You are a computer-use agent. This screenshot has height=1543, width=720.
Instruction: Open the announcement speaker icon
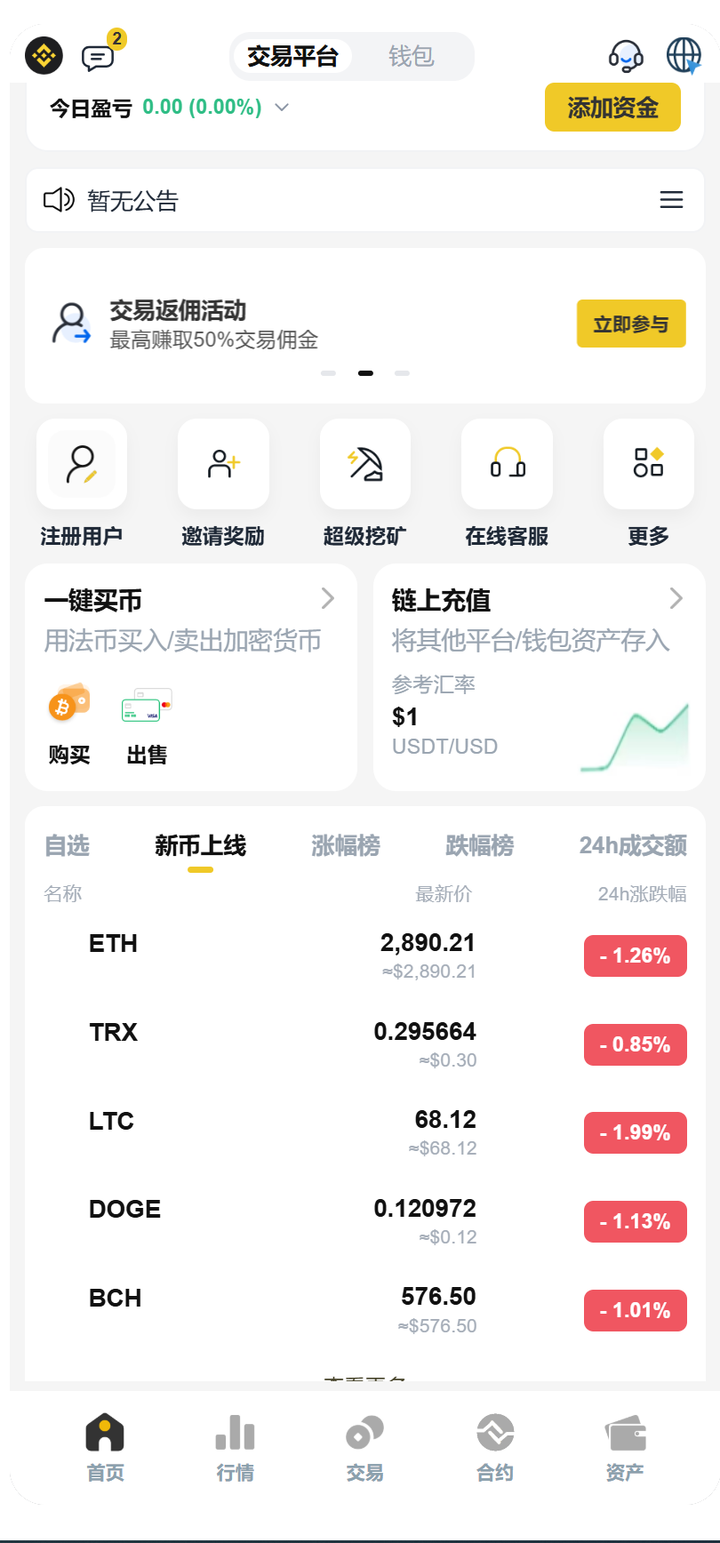[x=59, y=200]
